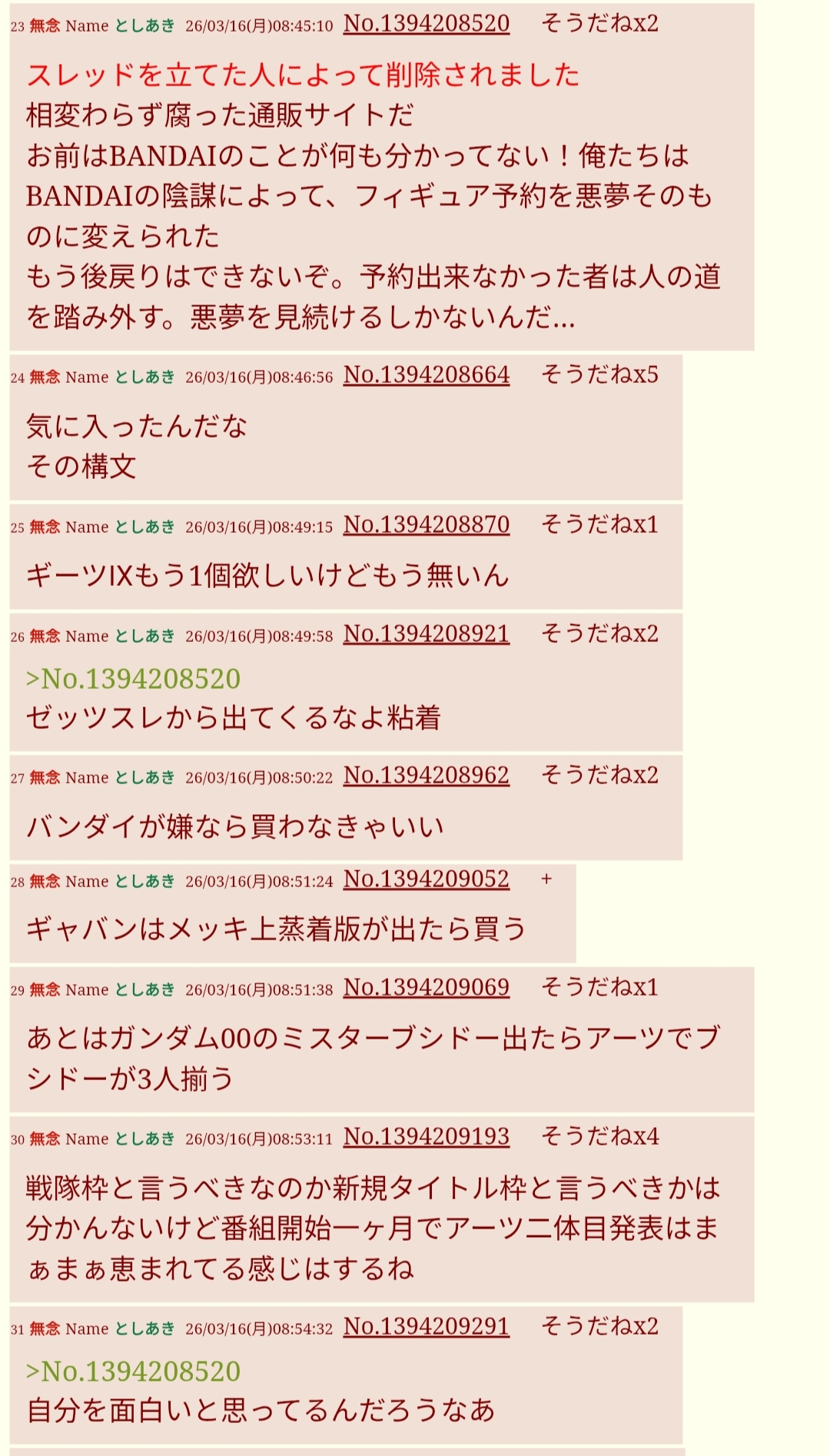
Task: Tap そうだねx1 on post No.1394209069
Action: (599, 988)
